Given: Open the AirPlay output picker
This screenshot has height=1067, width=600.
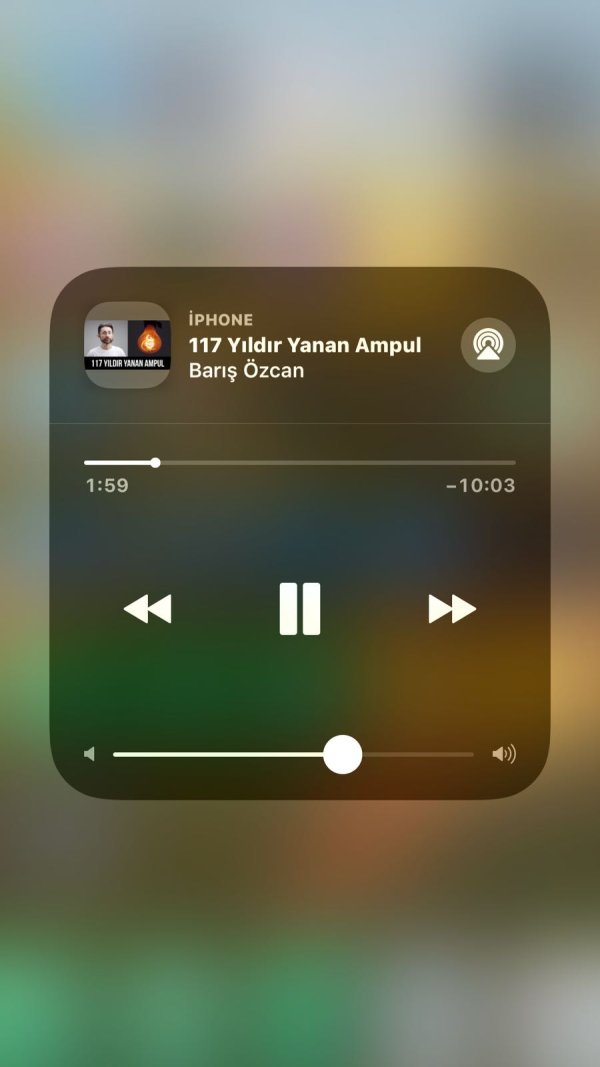Looking at the screenshot, I should [488, 345].
